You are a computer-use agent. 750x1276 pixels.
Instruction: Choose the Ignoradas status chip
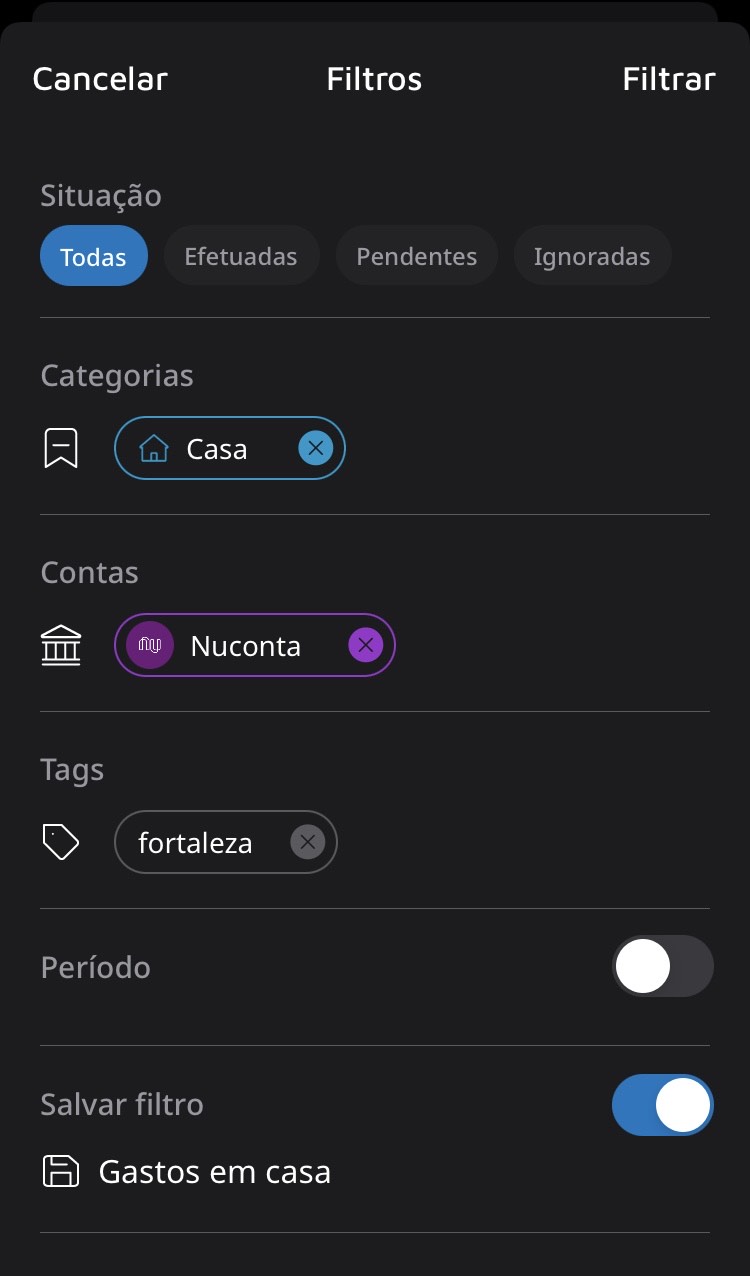[x=592, y=257]
